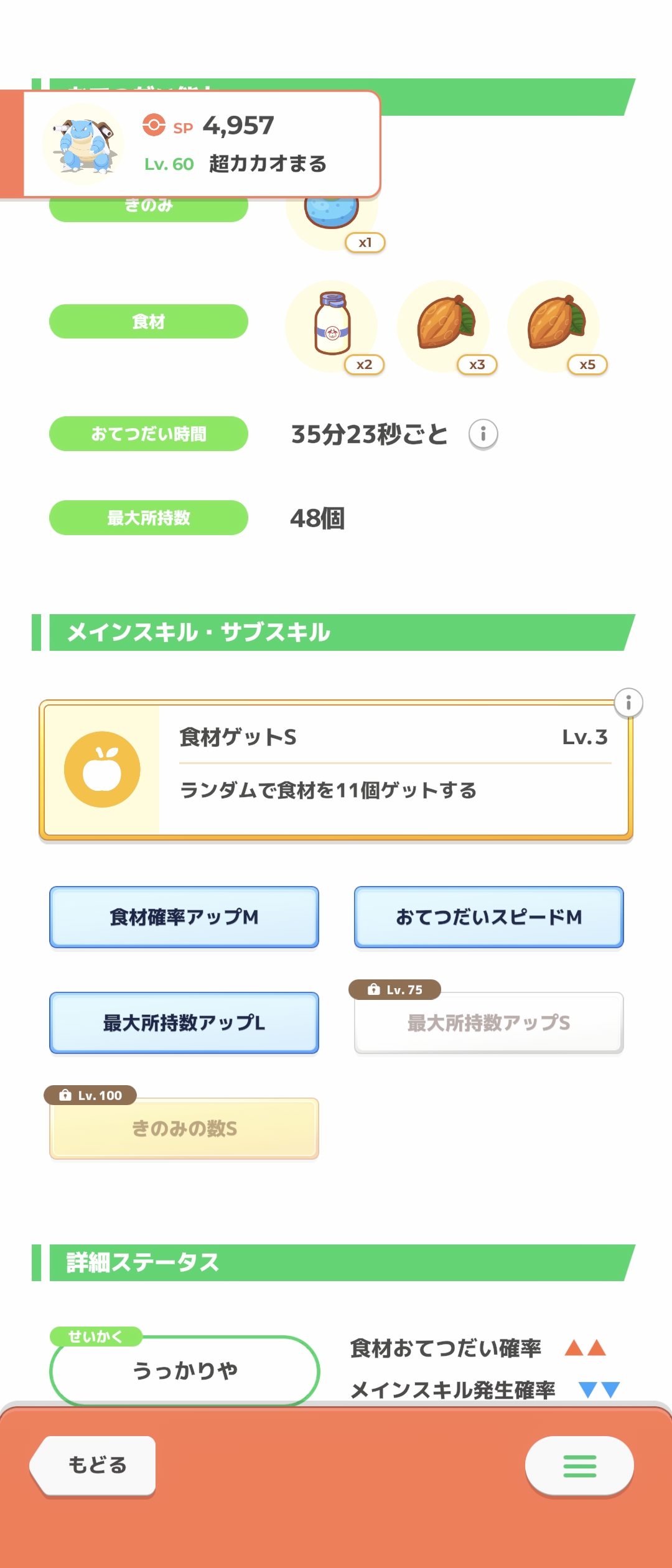The width and height of the screenshot is (672, 1568).
Task: Open the 食材ゲットS main skill card
Action: 336,770
